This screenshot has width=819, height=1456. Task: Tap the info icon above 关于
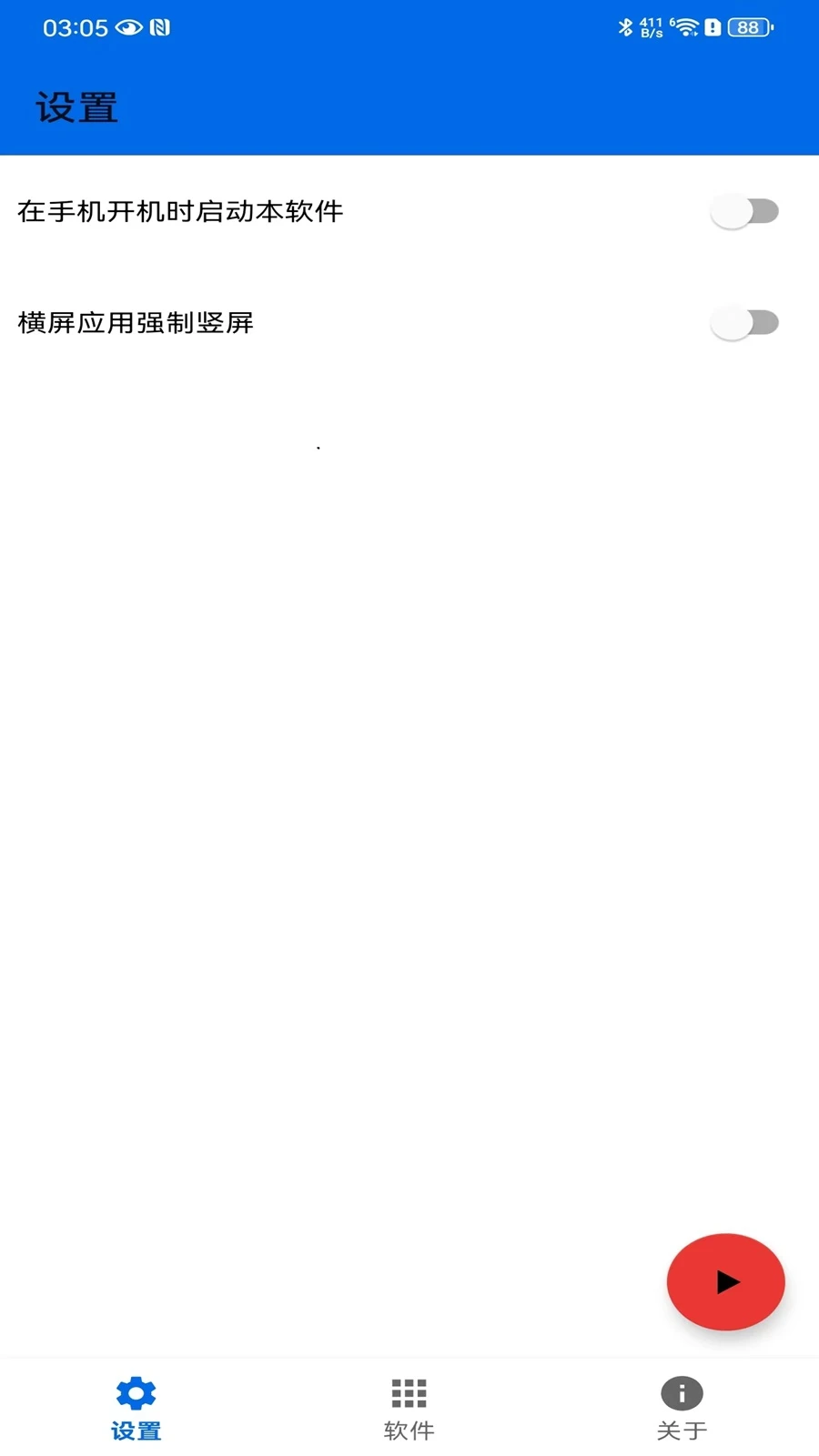(x=682, y=1392)
